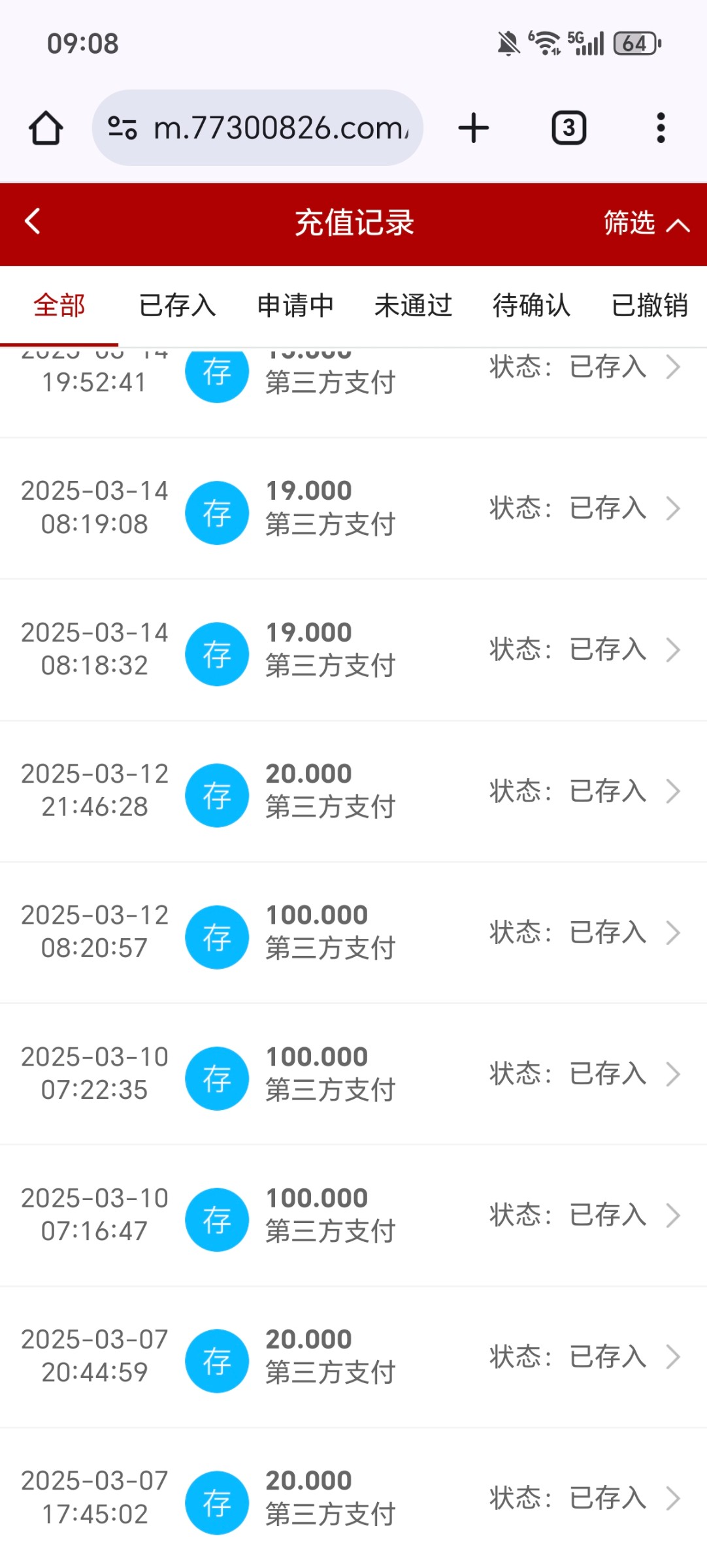Expand the 筛选 filter
Screen dimensions: 707x1568
(x=646, y=223)
